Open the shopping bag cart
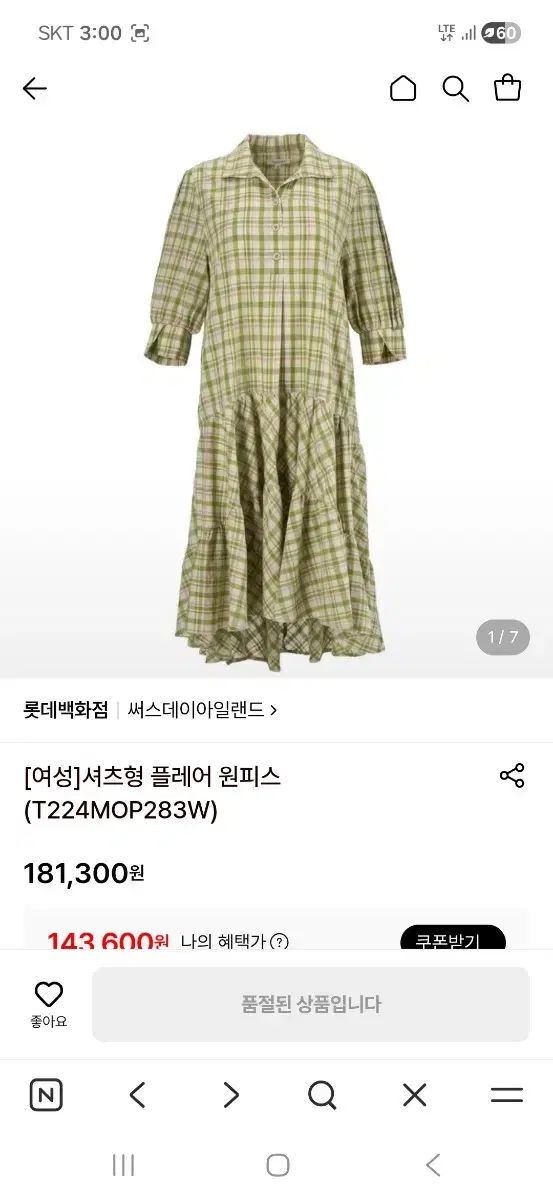553x1200 pixels. 508,88
